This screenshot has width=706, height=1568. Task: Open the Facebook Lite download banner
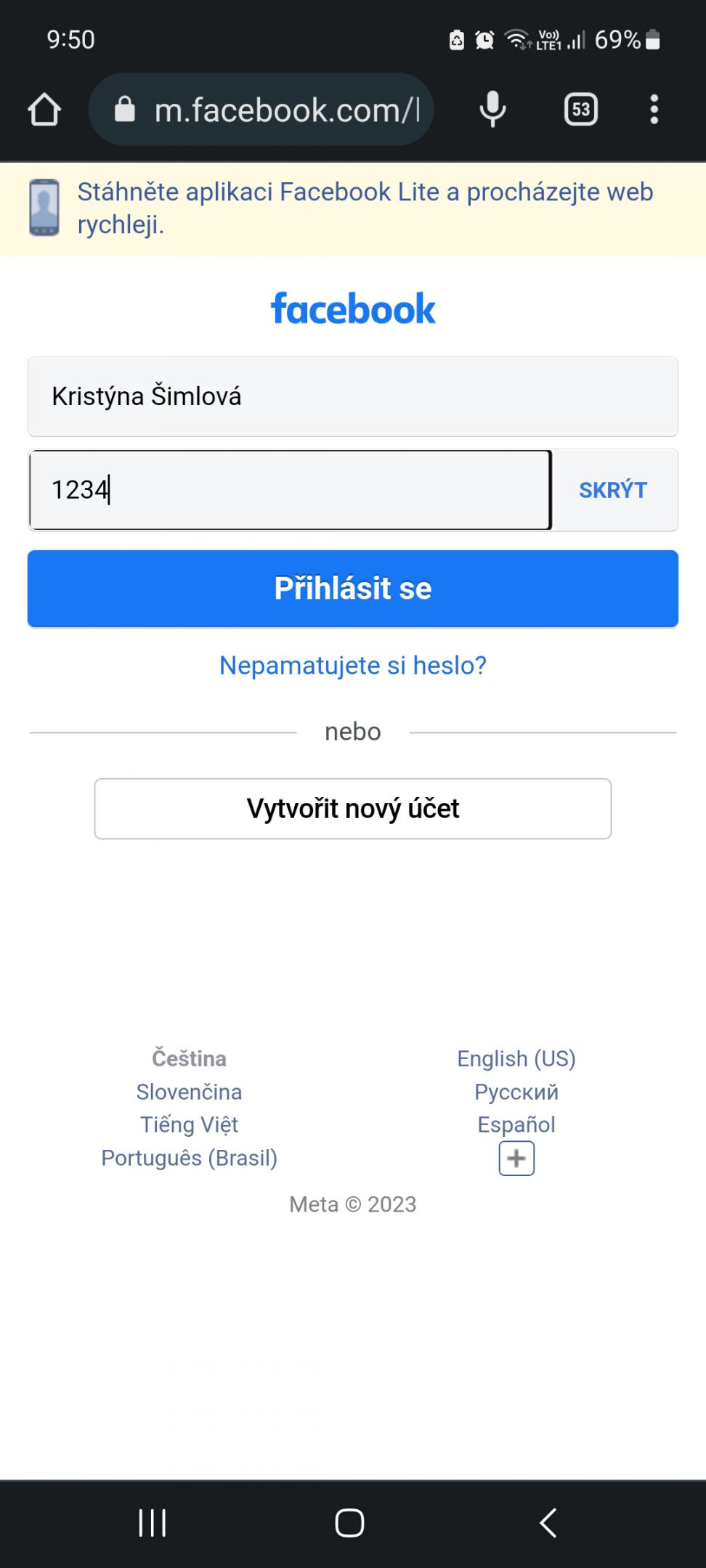353,209
